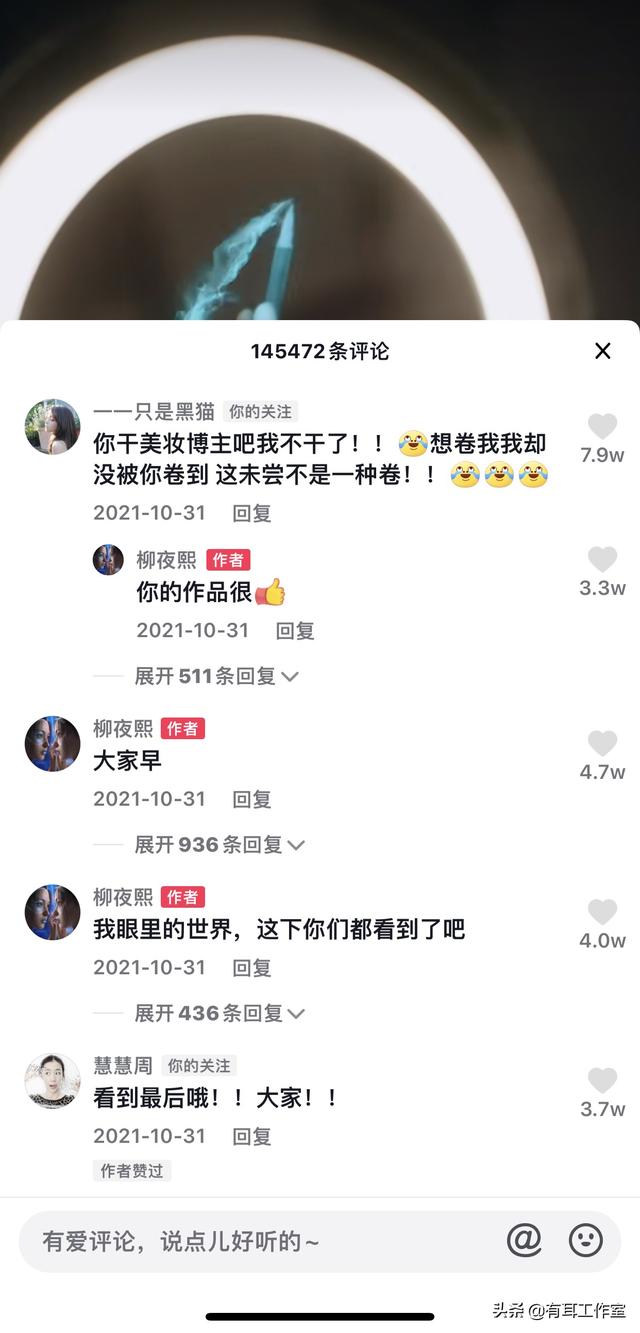Viewport: 640px width, 1333px height.
Task: Close the comments panel
Action: click(x=602, y=351)
